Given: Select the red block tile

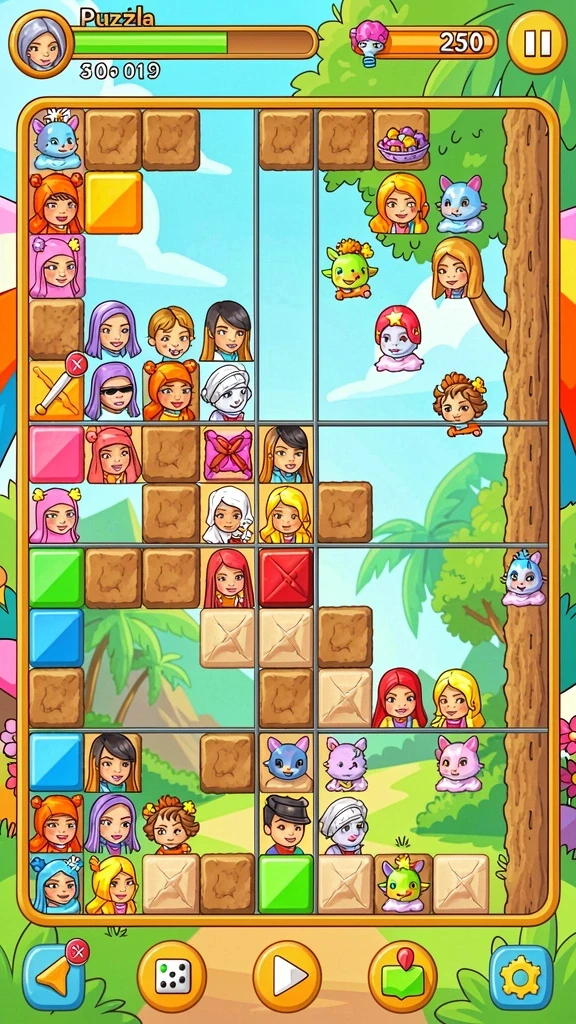Looking at the screenshot, I should (285, 577).
